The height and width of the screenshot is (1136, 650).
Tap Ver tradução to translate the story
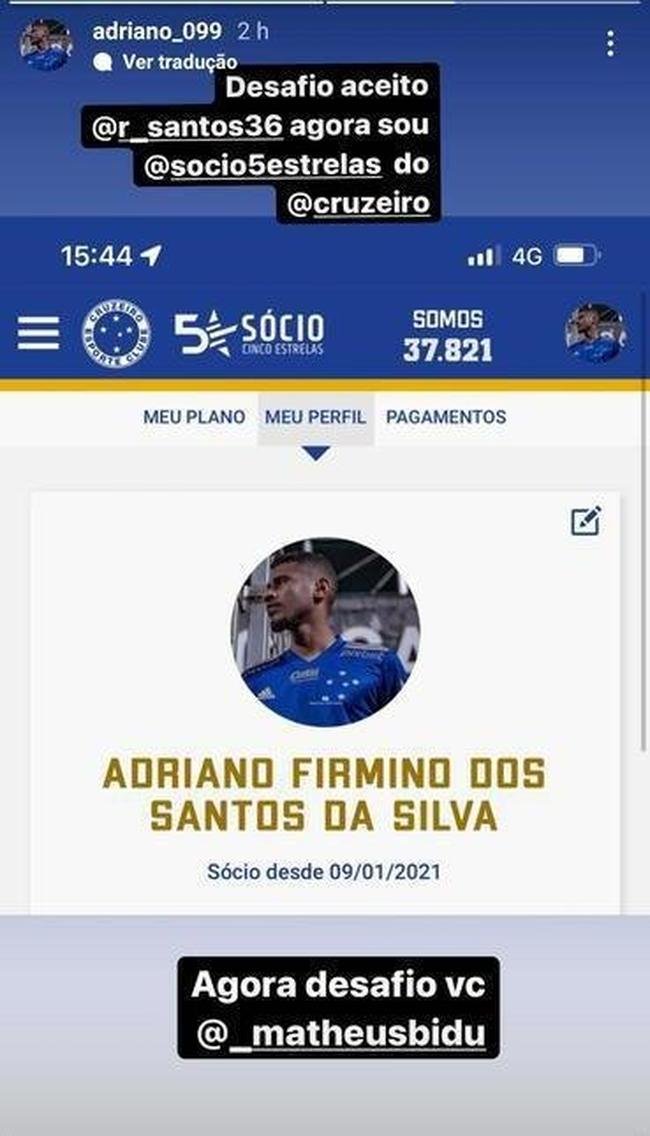(x=178, y=62)
